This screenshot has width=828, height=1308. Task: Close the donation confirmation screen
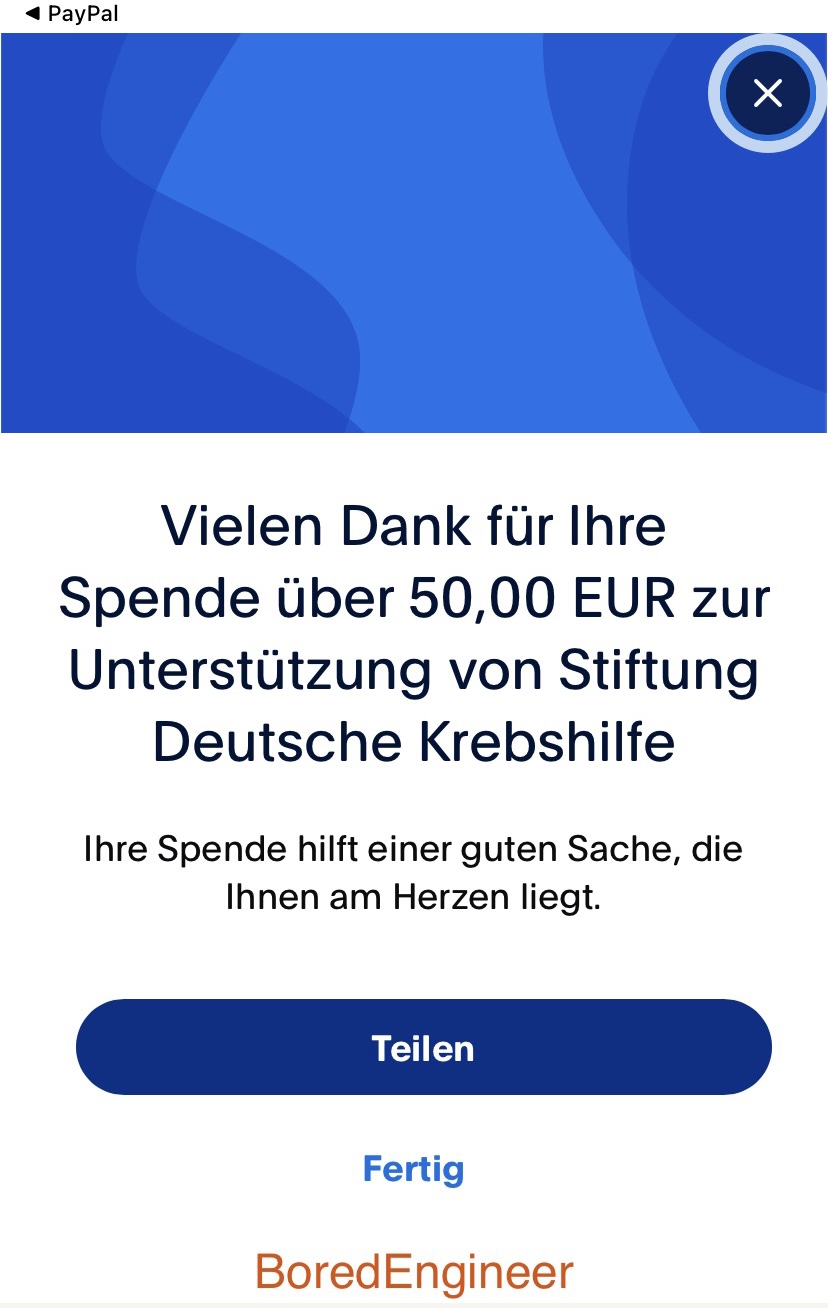point(767,93)
